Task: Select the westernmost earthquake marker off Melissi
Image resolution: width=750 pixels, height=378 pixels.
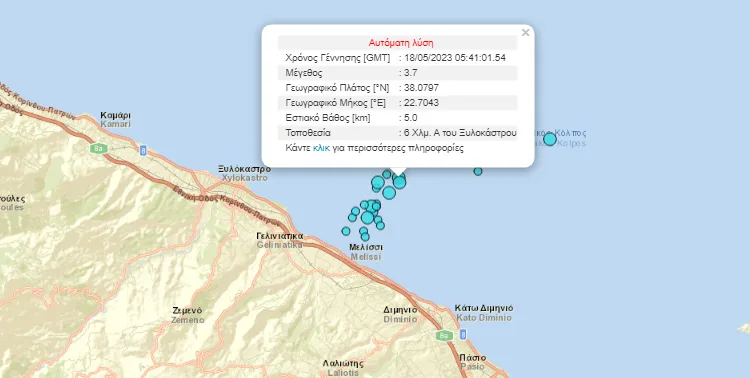Action: tap(346, 231)
